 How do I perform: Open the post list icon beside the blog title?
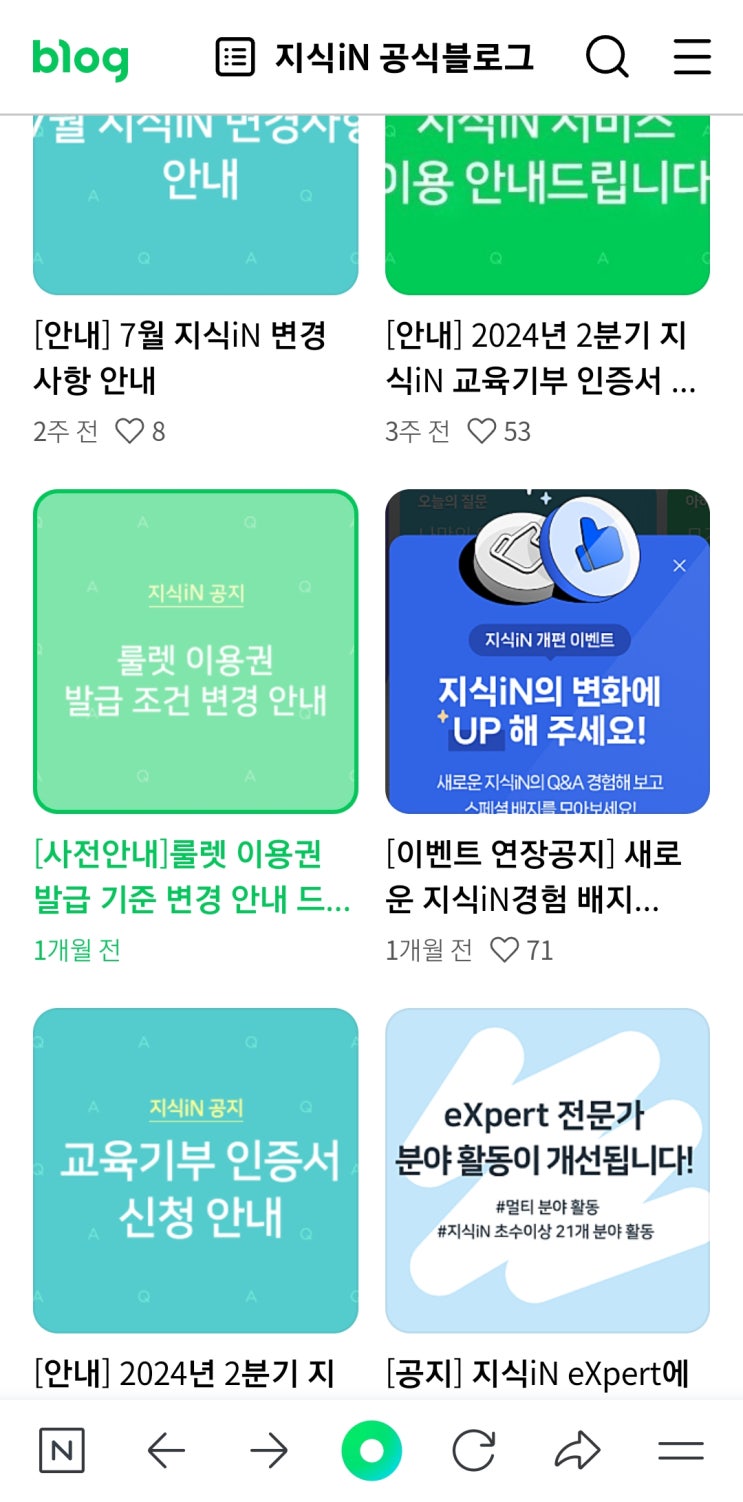[x=235, y=57]
